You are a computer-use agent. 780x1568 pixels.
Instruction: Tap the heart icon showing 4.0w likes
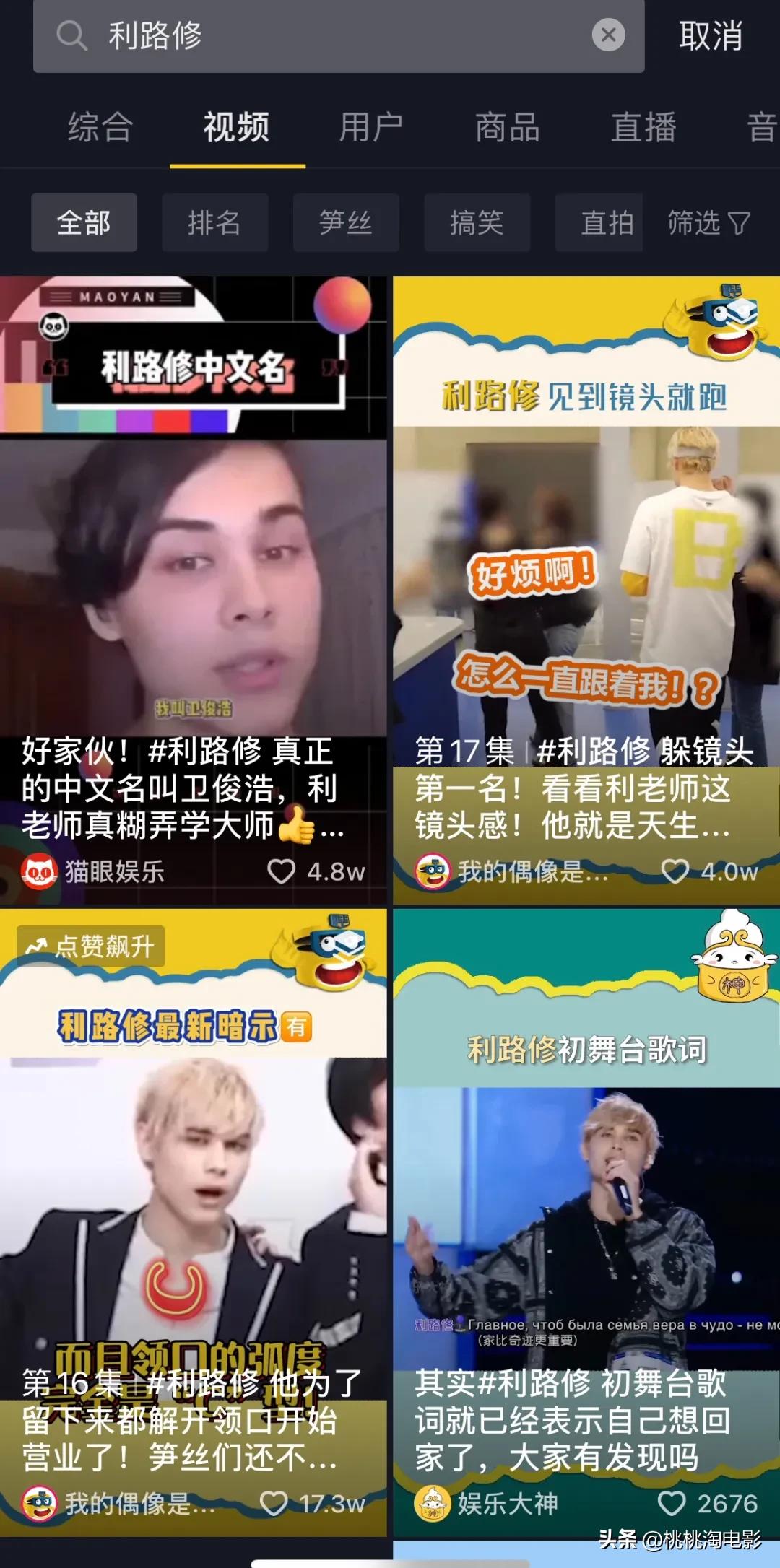click(676, 869)
